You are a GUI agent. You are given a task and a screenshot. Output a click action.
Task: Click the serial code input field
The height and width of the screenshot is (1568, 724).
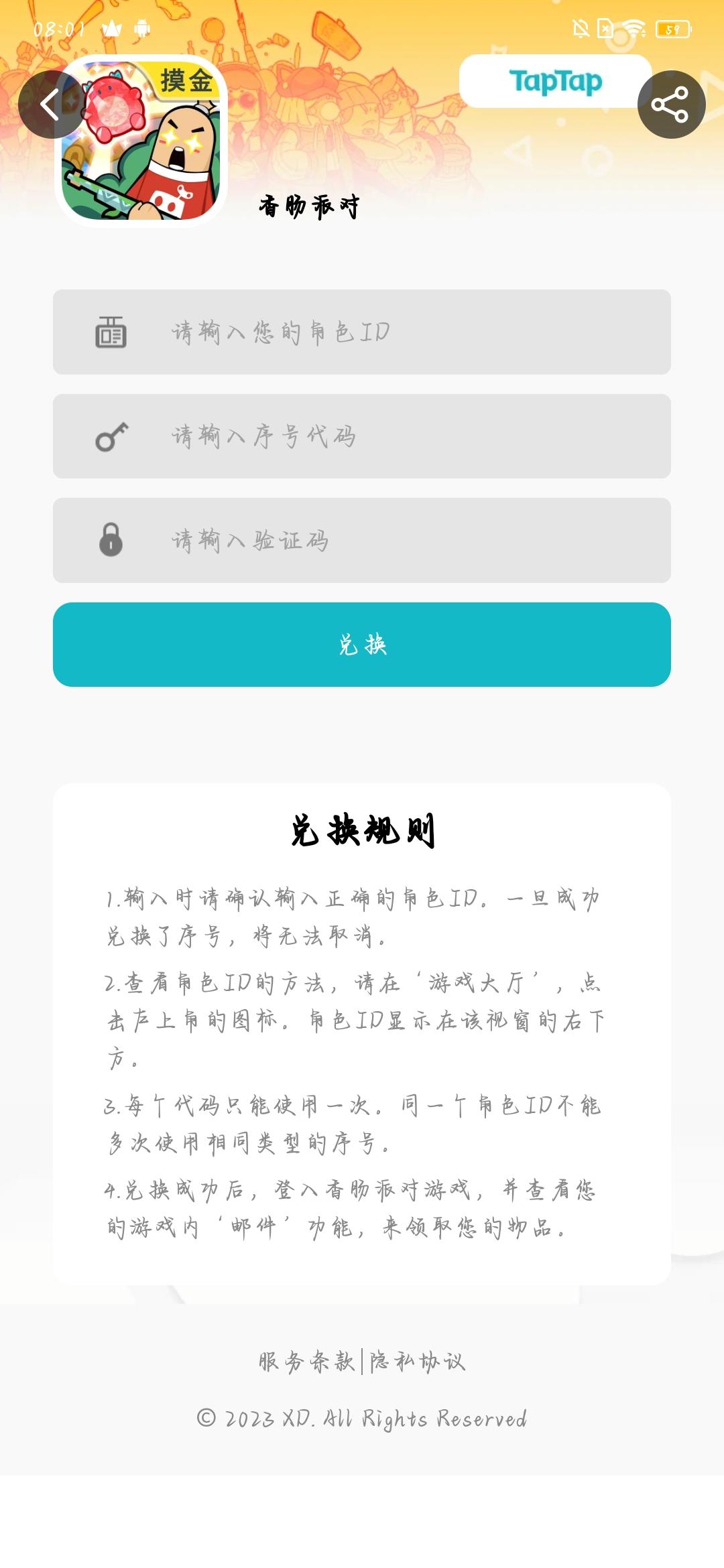(362, 434)
